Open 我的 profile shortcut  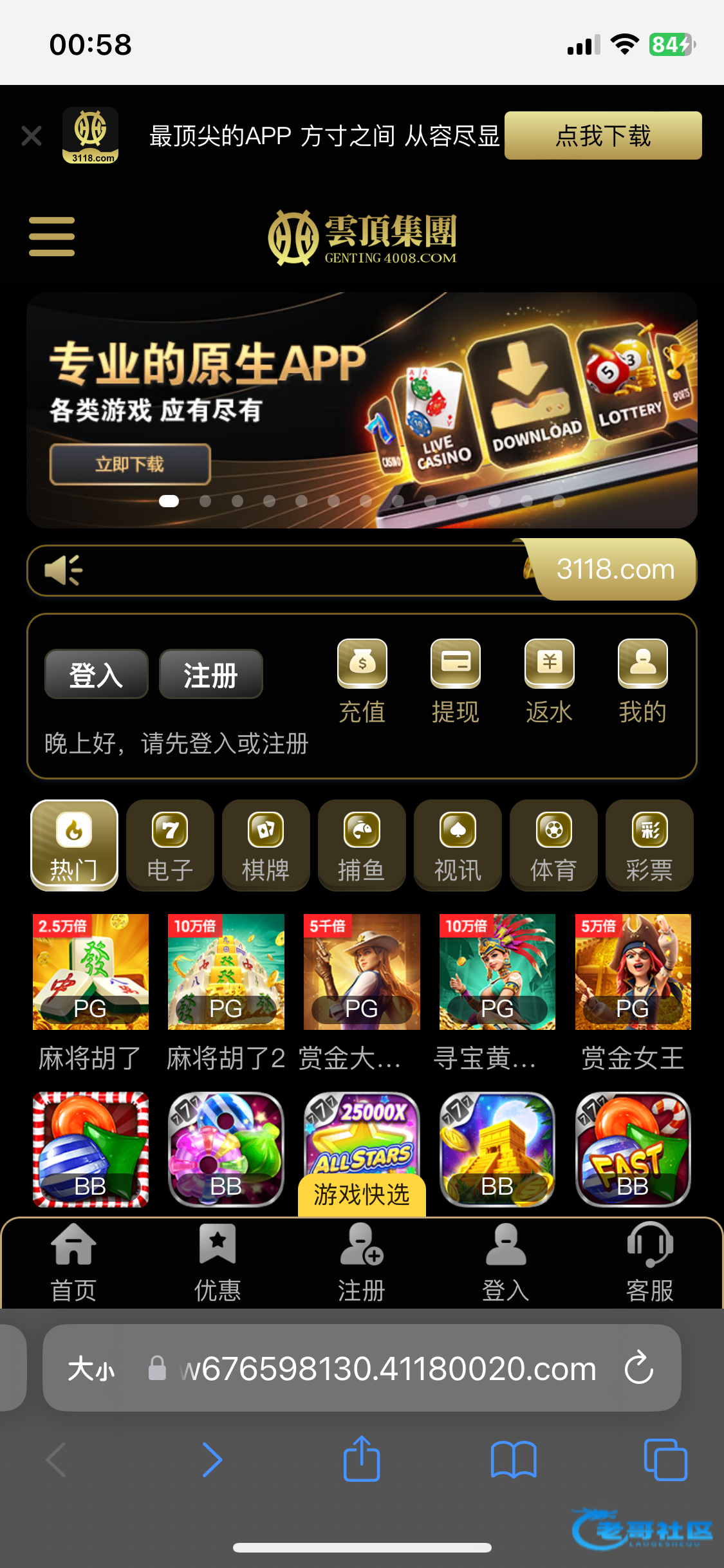pos(642,682)
